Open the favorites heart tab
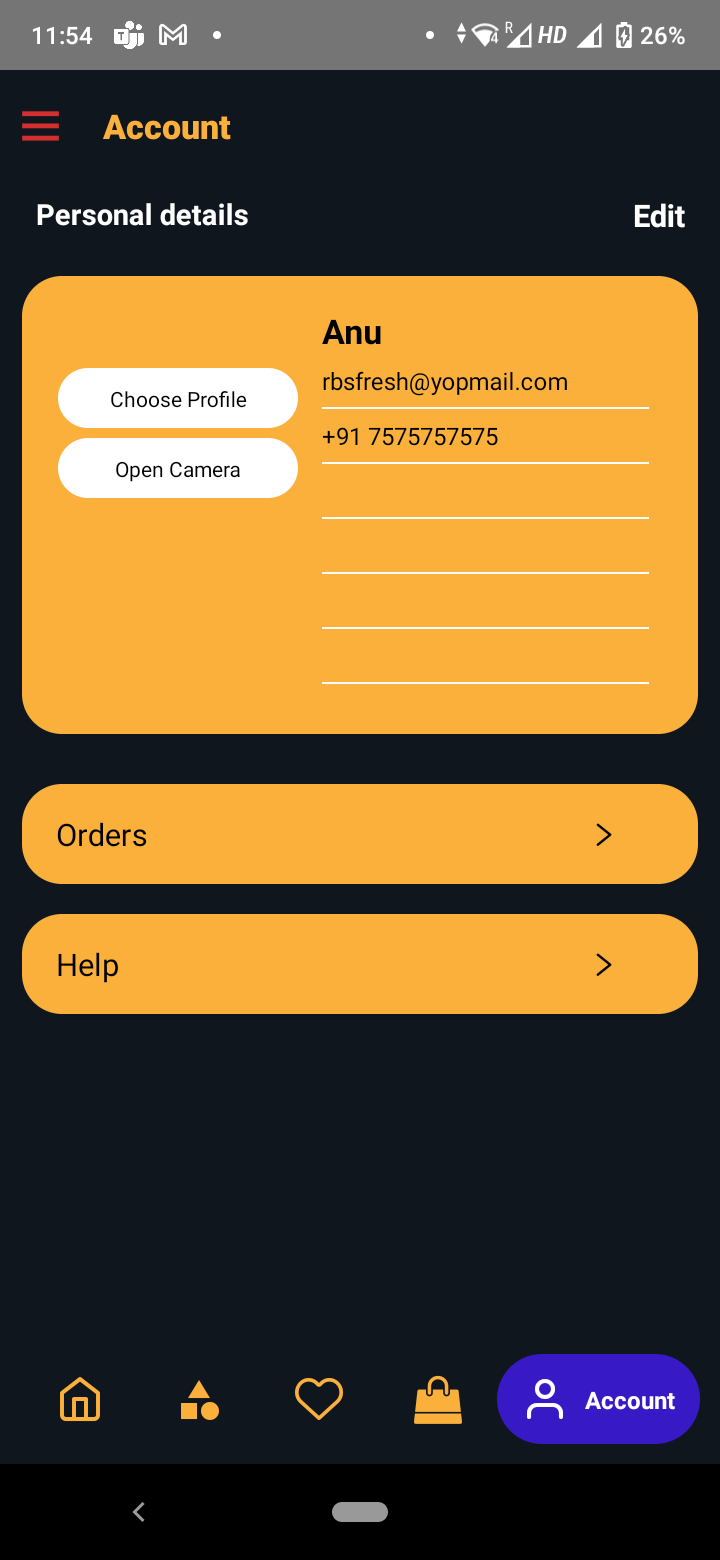 (x=319, y=1399)
